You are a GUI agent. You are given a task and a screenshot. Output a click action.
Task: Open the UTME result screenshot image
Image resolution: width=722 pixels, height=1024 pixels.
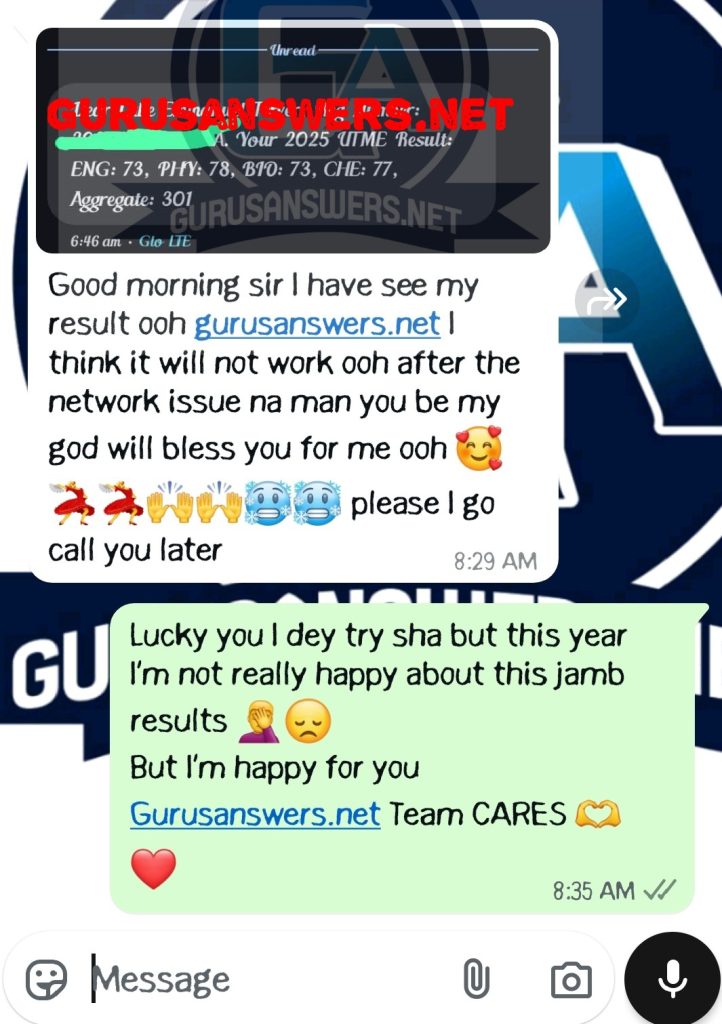293,140
